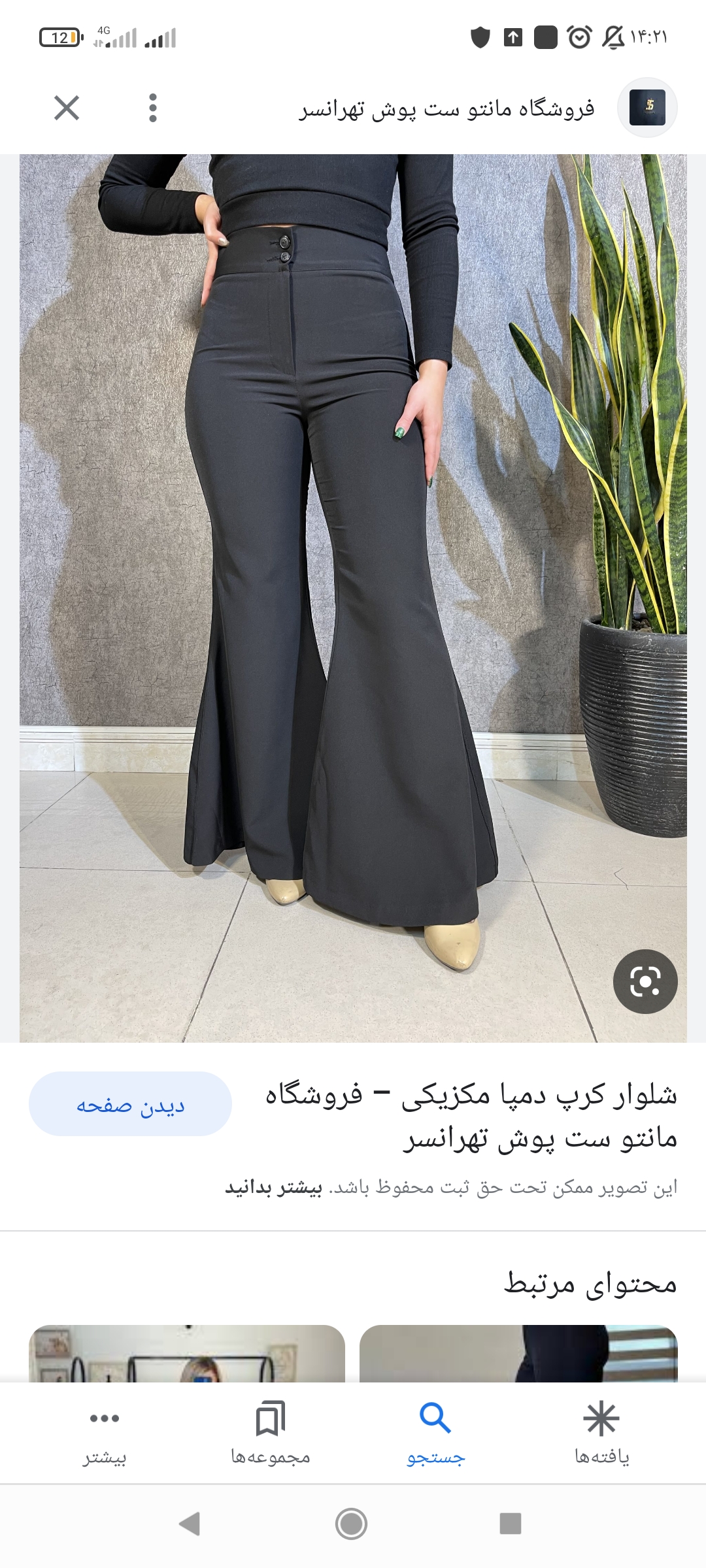Tap the system back button
This screenshot has height=1568, width=706.
coord(190,1524)
